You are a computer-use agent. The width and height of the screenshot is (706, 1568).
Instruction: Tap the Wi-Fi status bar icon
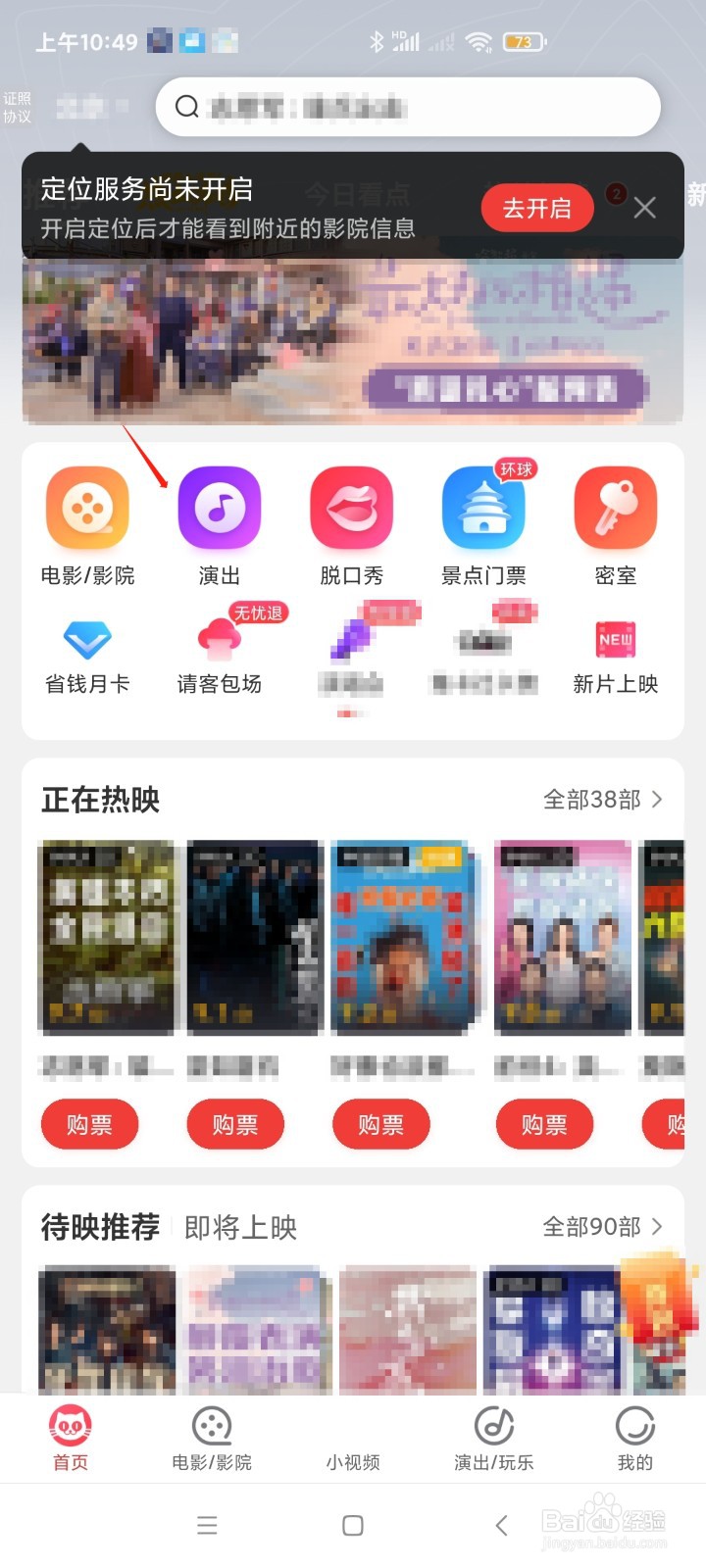tap(478, 41)
